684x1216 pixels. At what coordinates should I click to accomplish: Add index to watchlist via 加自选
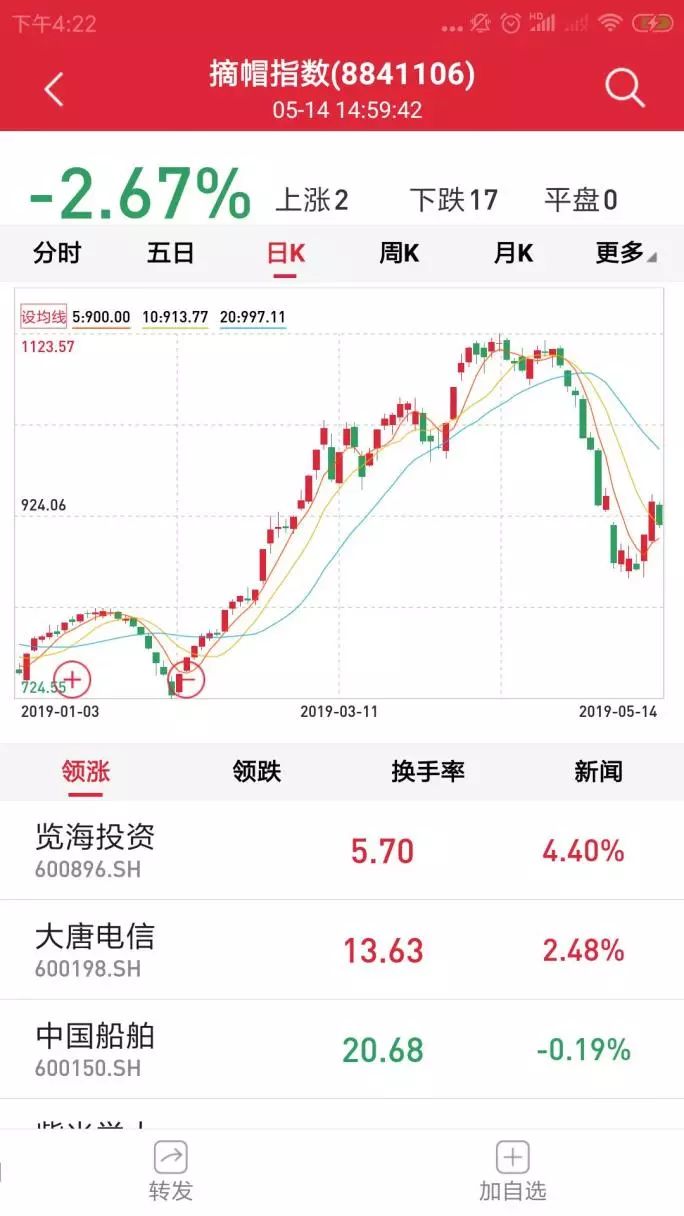[x=513, y=1171]
